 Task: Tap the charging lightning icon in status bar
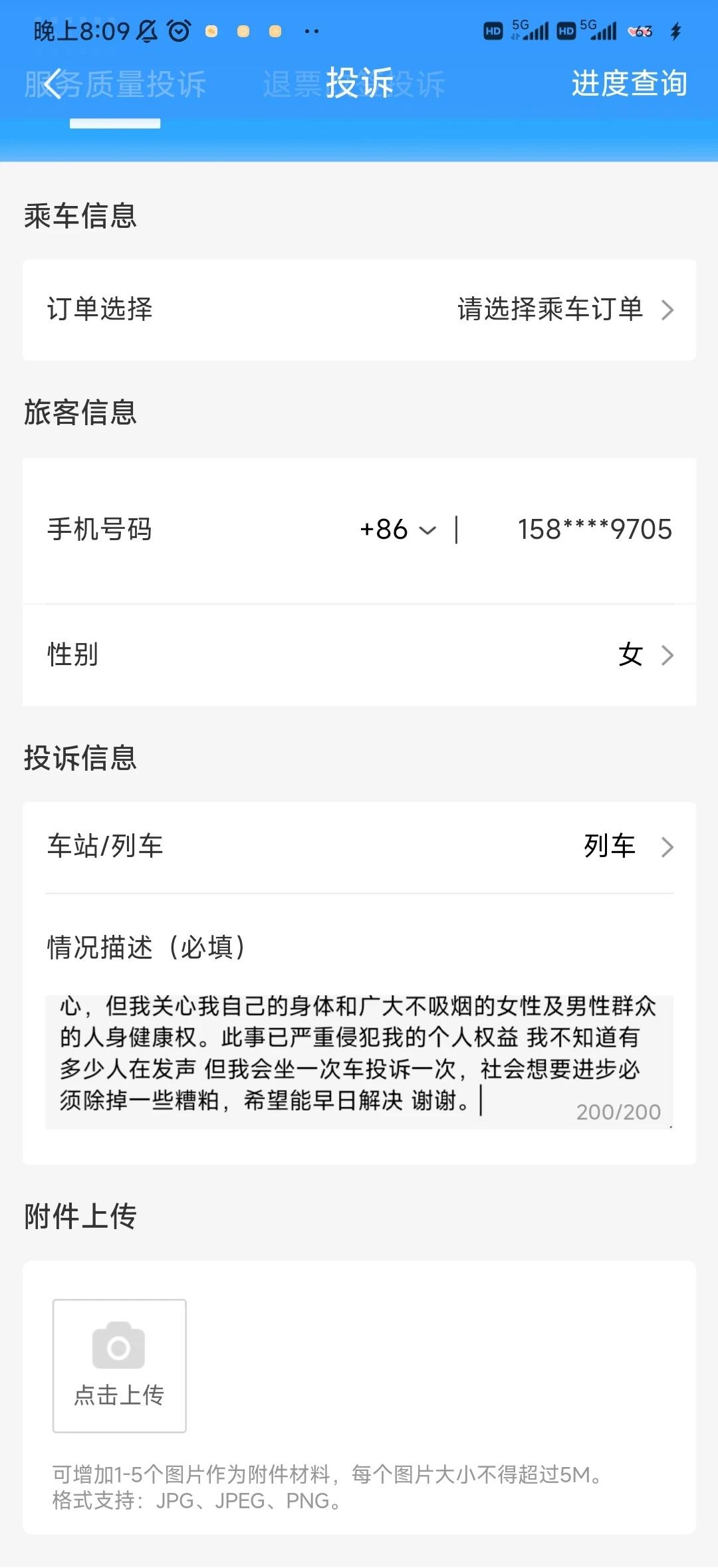tap(677, 30)
